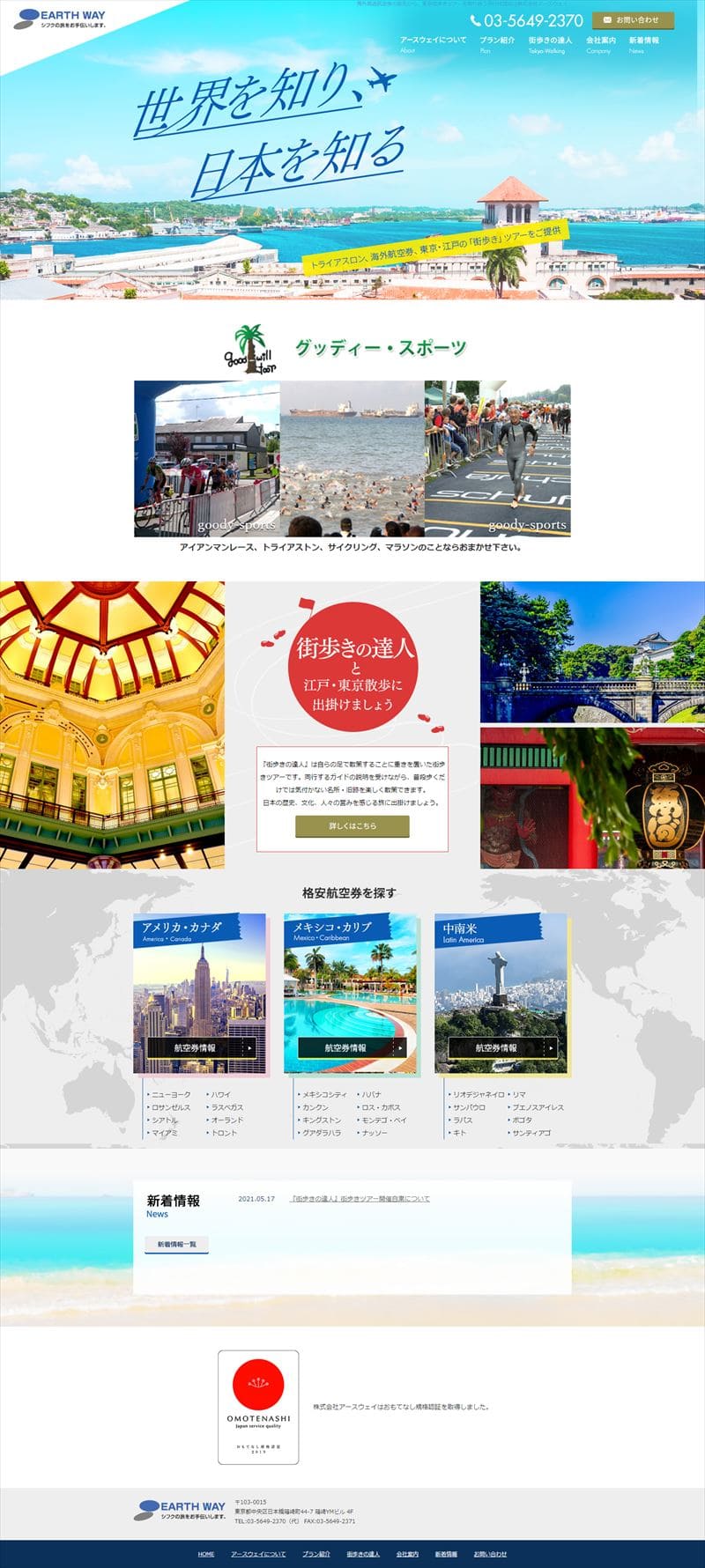The width and height of the screenshot is (705, 1568).
Task: Select the ハワイ destination link
Action: pos(220,1095)
